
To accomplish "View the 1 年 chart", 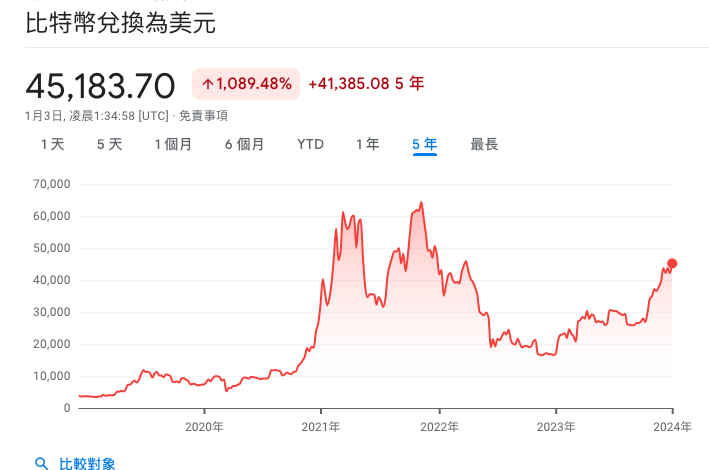I will pyautogui.click(x=367, y=144).
